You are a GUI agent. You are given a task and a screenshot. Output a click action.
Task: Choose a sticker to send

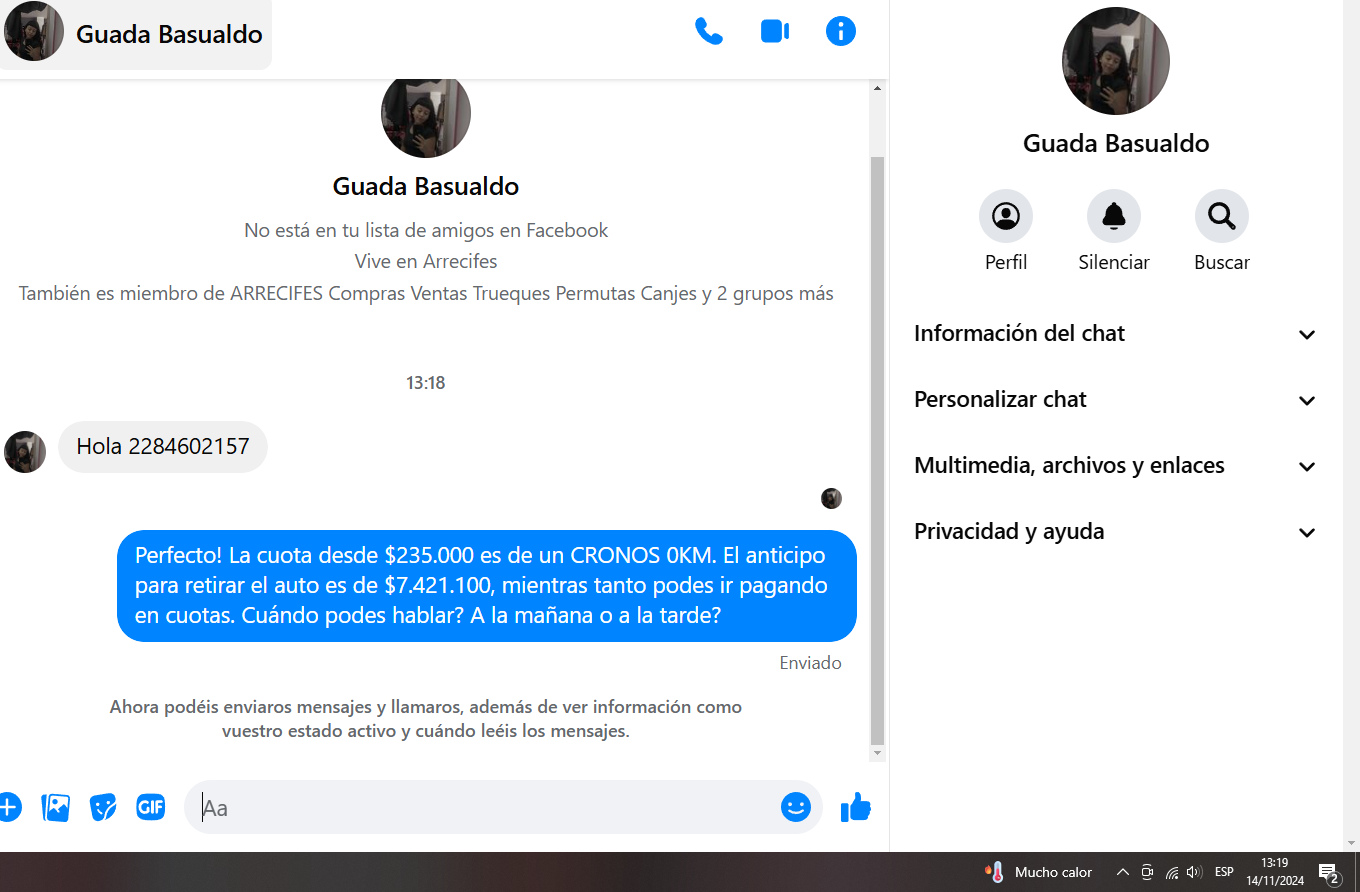coord(103,807)
